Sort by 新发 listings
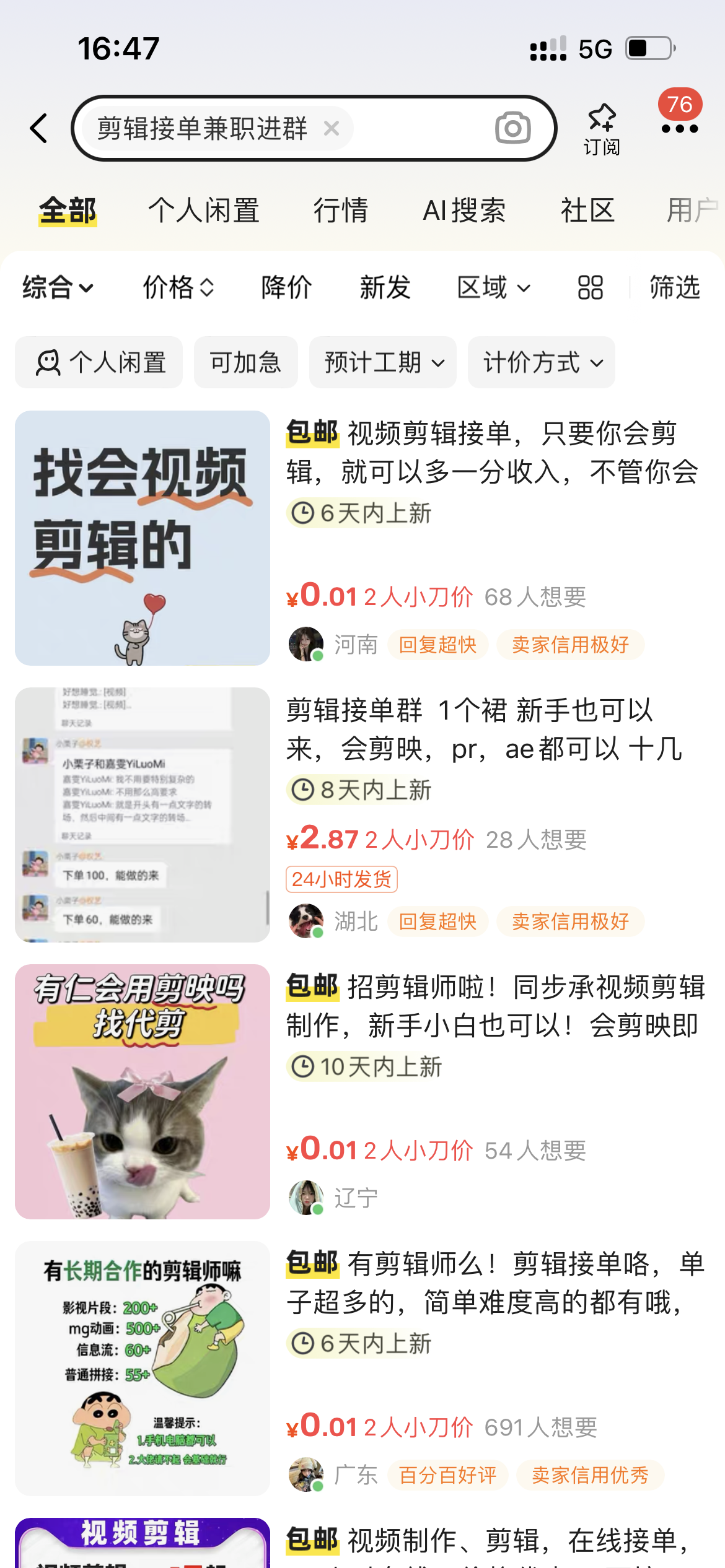The height and width of the screenshot is (1568, 725). click(x=385, y=287)
